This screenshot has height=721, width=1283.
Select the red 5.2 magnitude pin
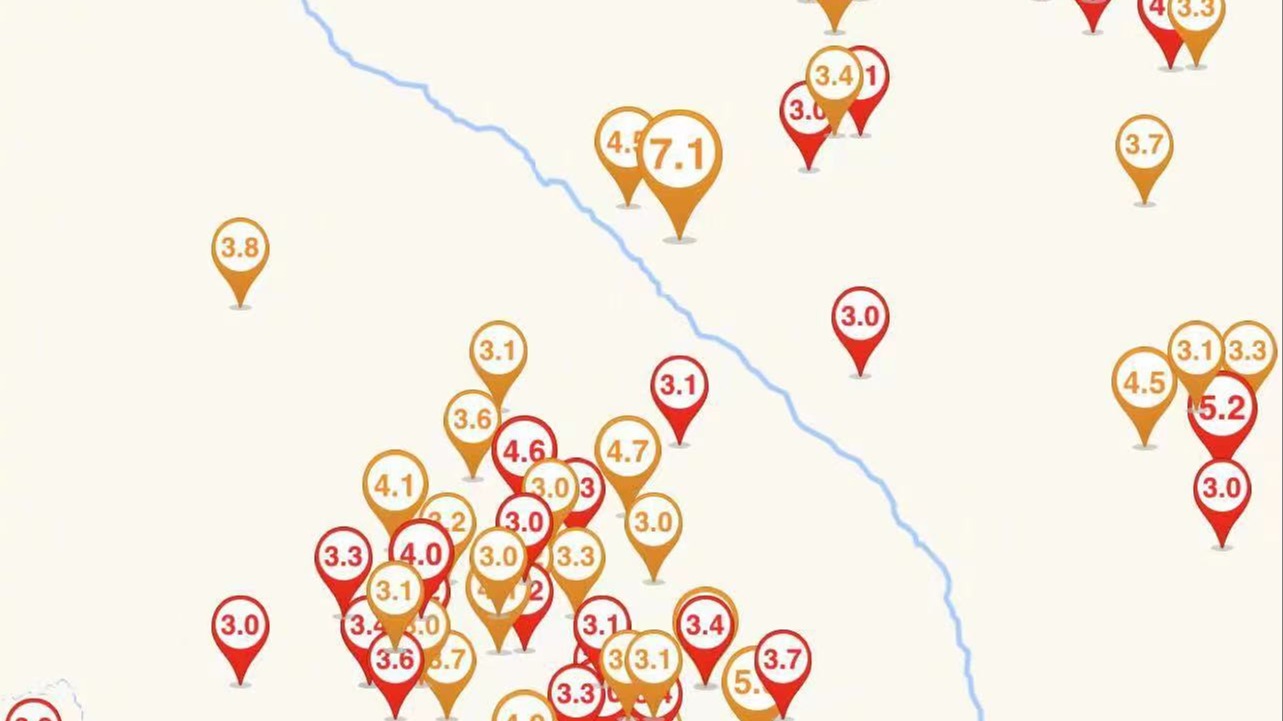[1224, 409]
